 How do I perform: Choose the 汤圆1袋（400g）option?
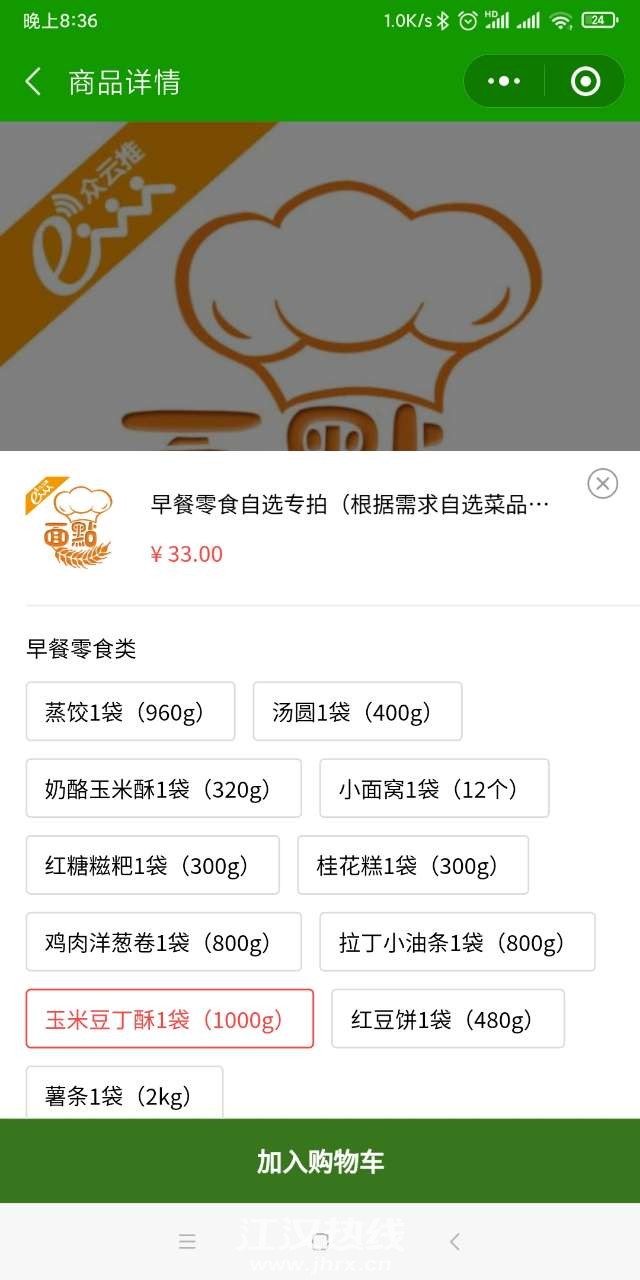coord(357,712)
